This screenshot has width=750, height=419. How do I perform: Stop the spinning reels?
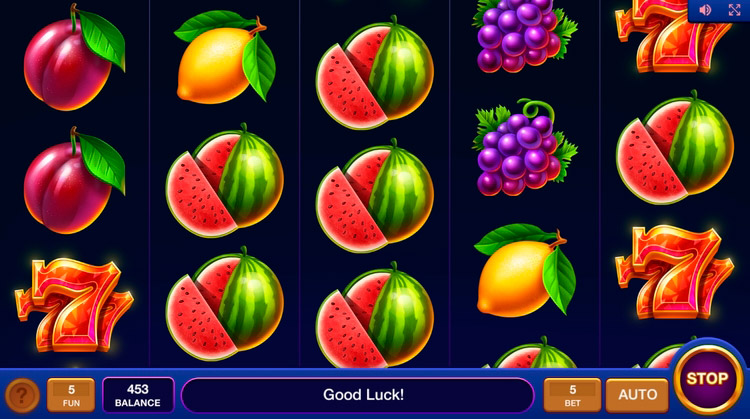(706, 379)
